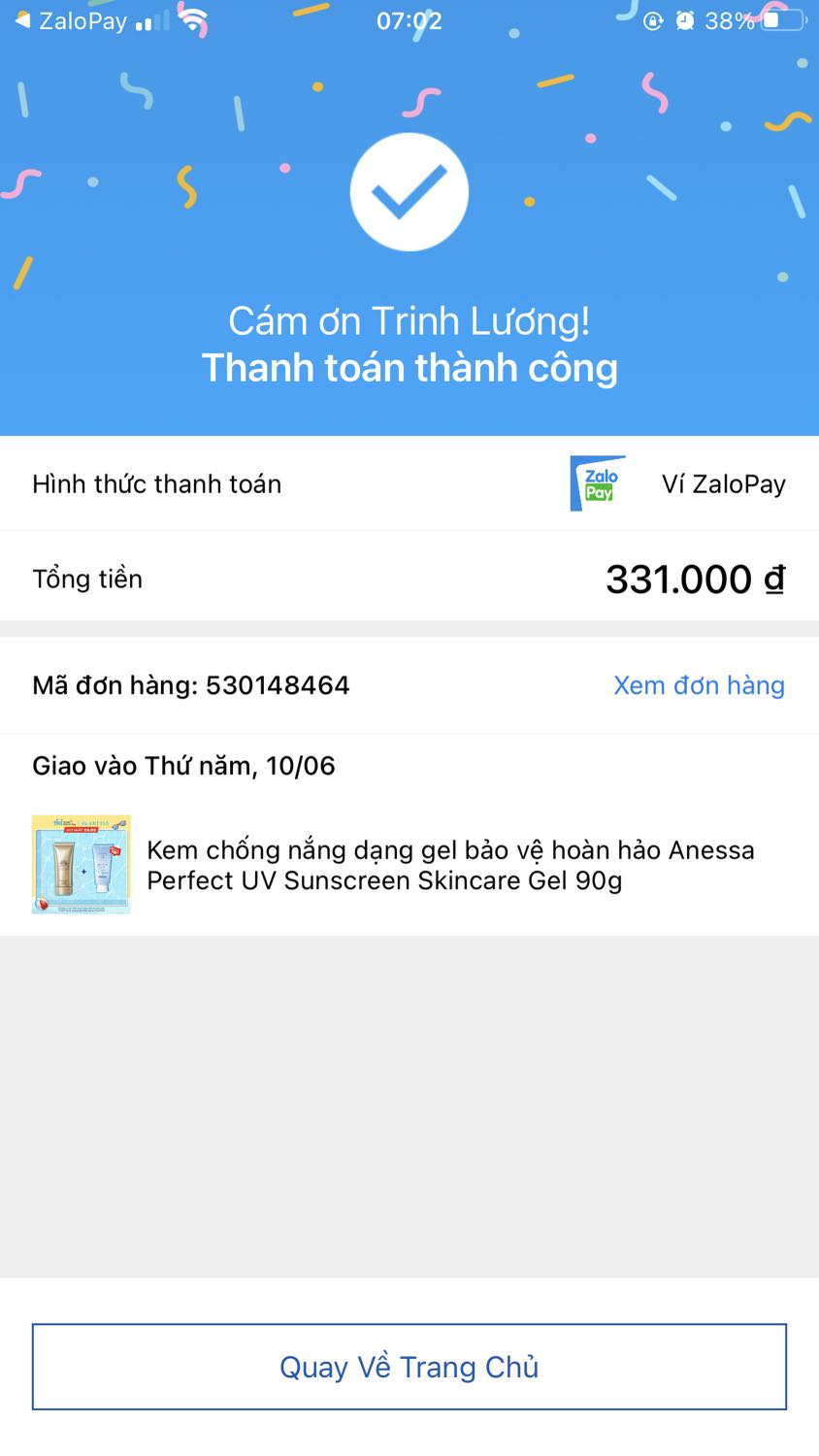Tap the white success checkmark icon

coord(409,191)
